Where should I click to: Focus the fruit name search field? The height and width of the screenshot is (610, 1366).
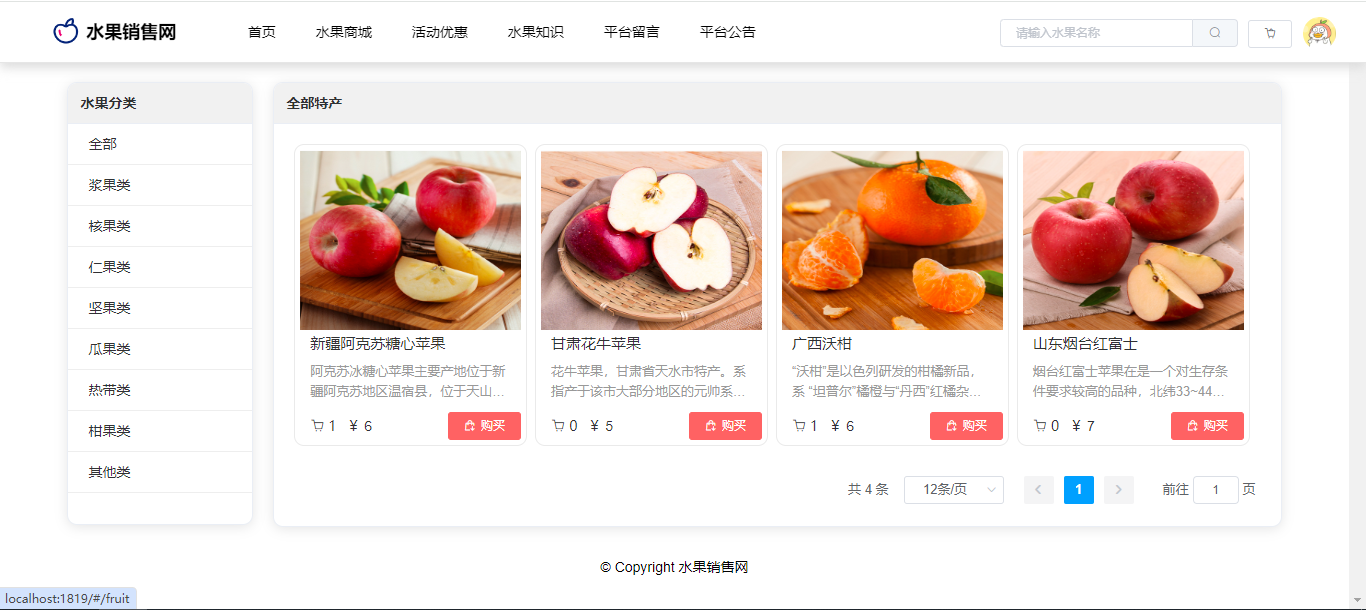pos(1096,33)
